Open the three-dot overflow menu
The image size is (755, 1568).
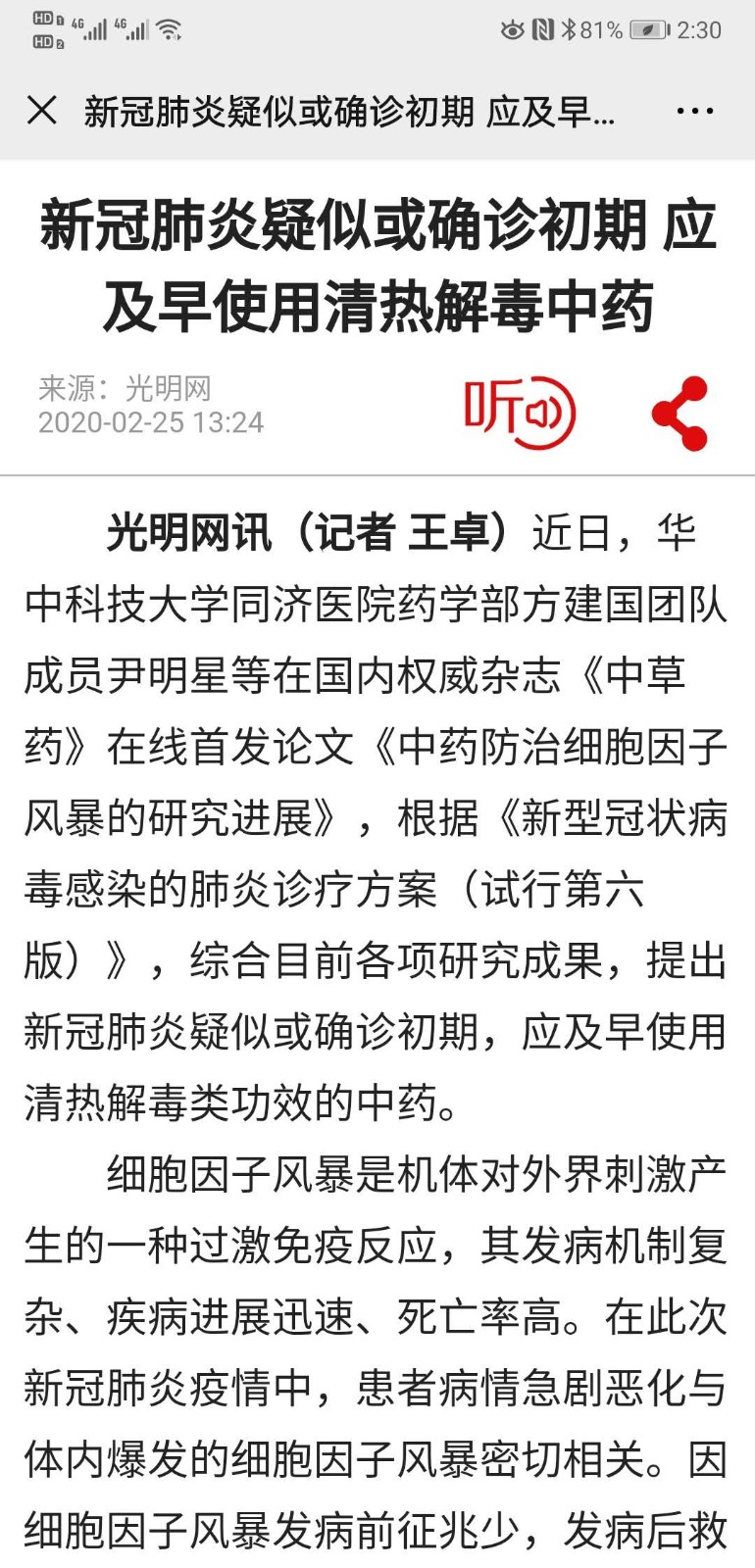pyautogui.click(x=695, y=111)
